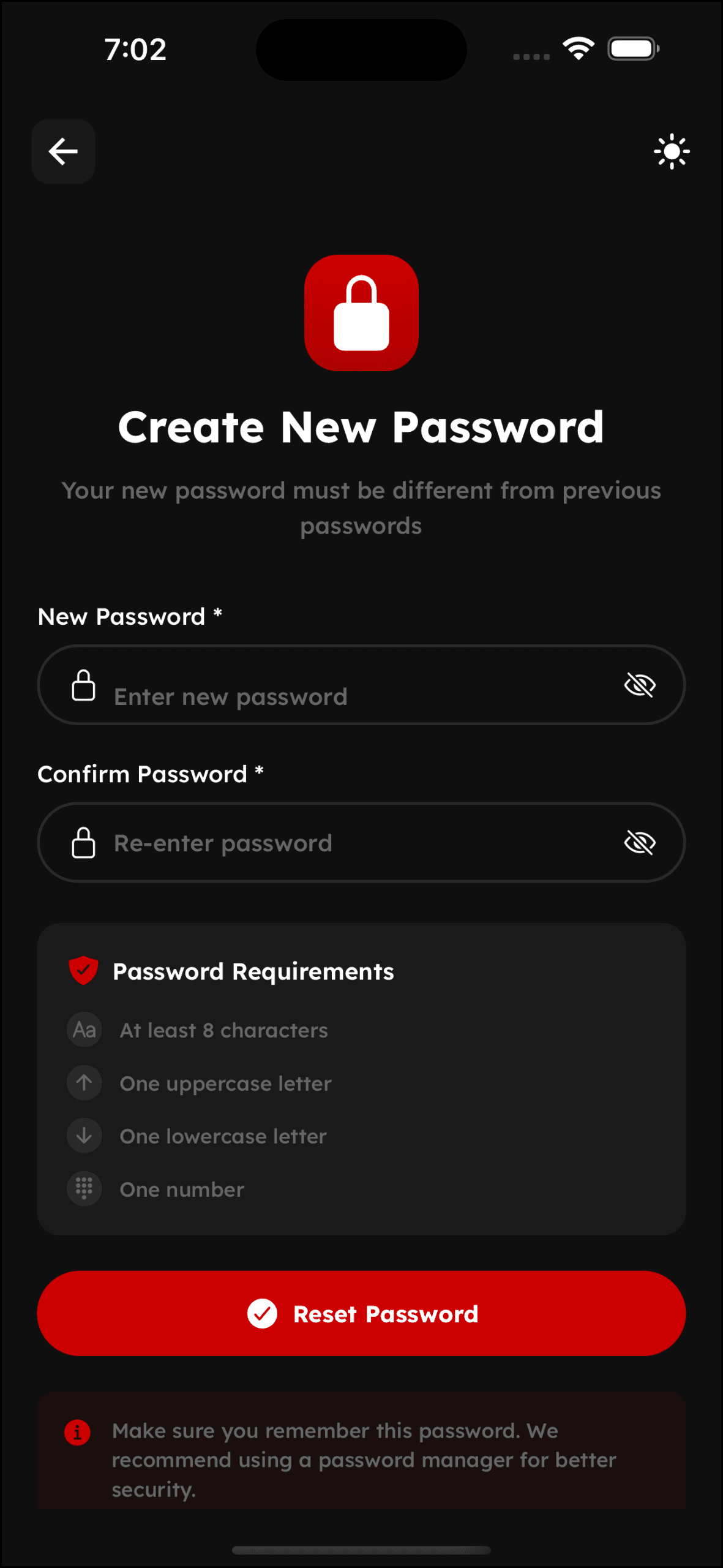Screen dimensions: 723x1568
Task: Click the number keypad requirement icon
Action: 84,1188
